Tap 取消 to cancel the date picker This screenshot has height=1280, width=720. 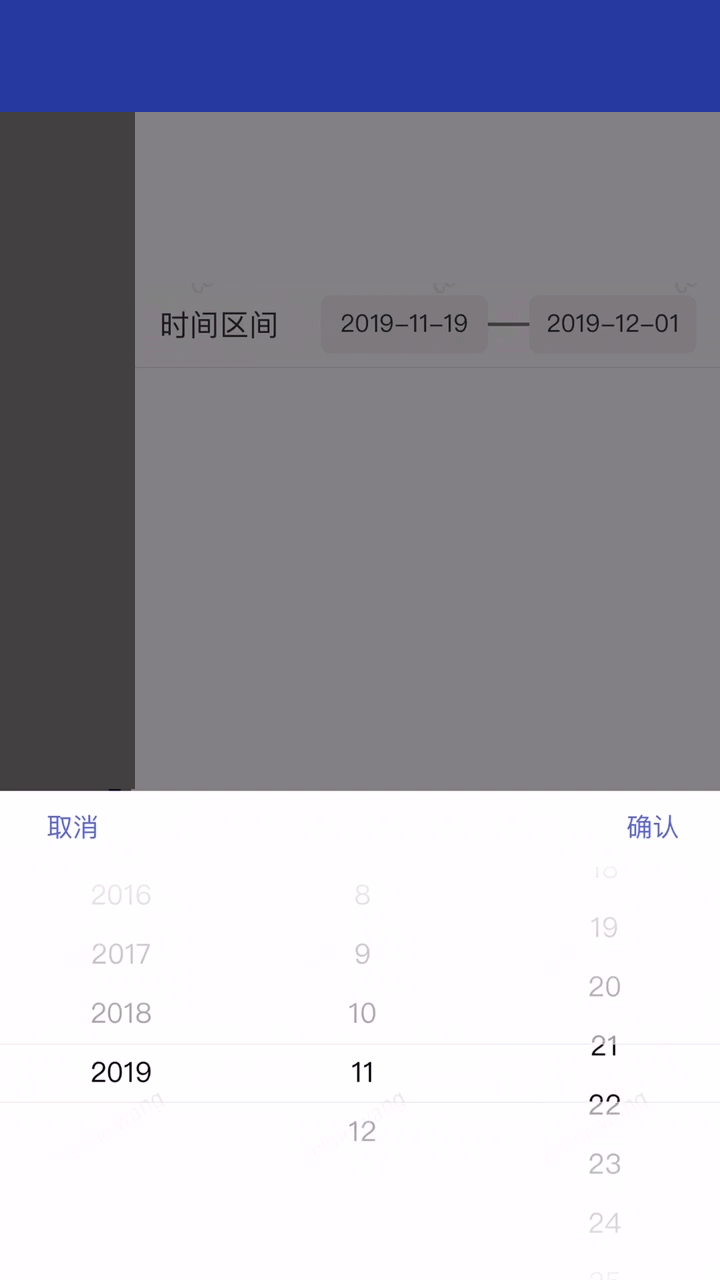[x=72, y=827]
